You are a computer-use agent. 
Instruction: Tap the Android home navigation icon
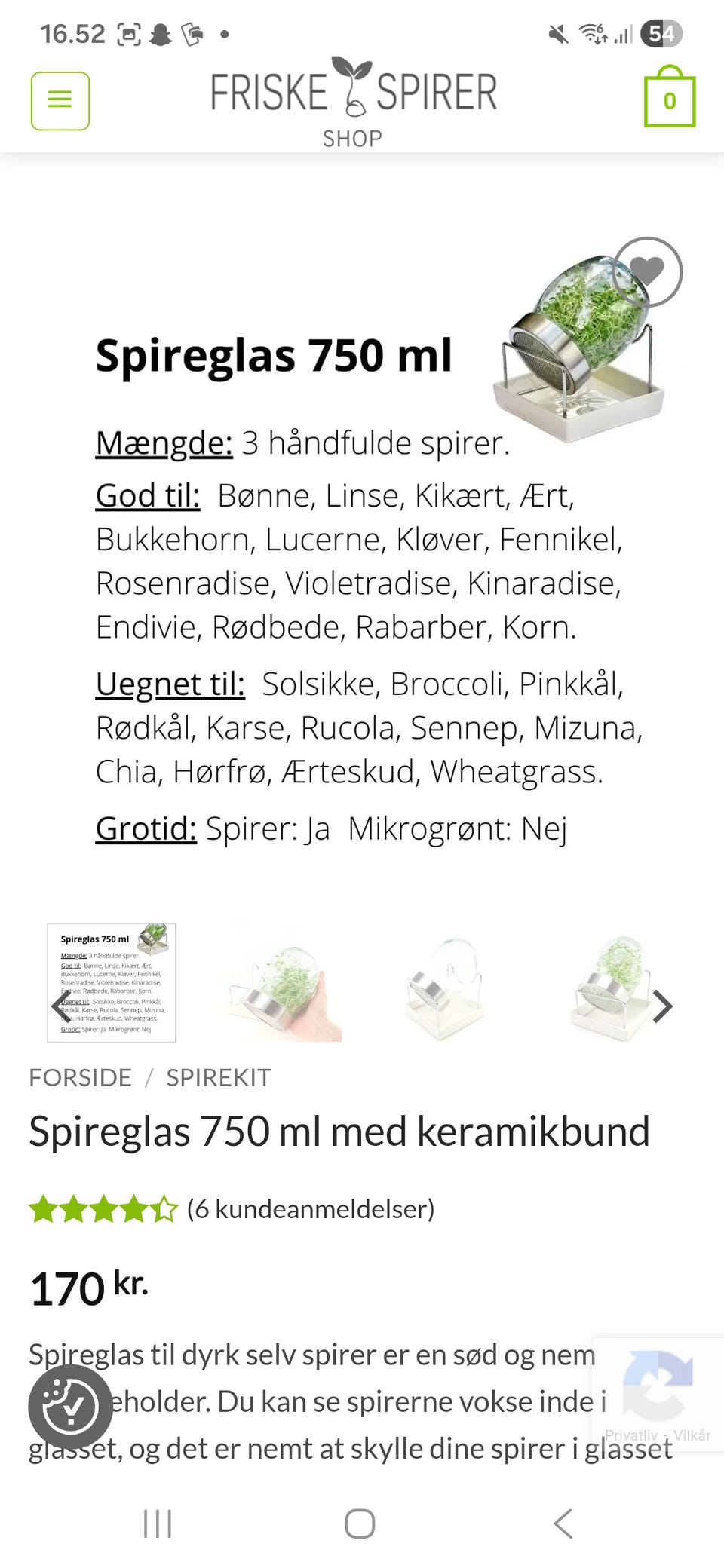point(361,1524)
